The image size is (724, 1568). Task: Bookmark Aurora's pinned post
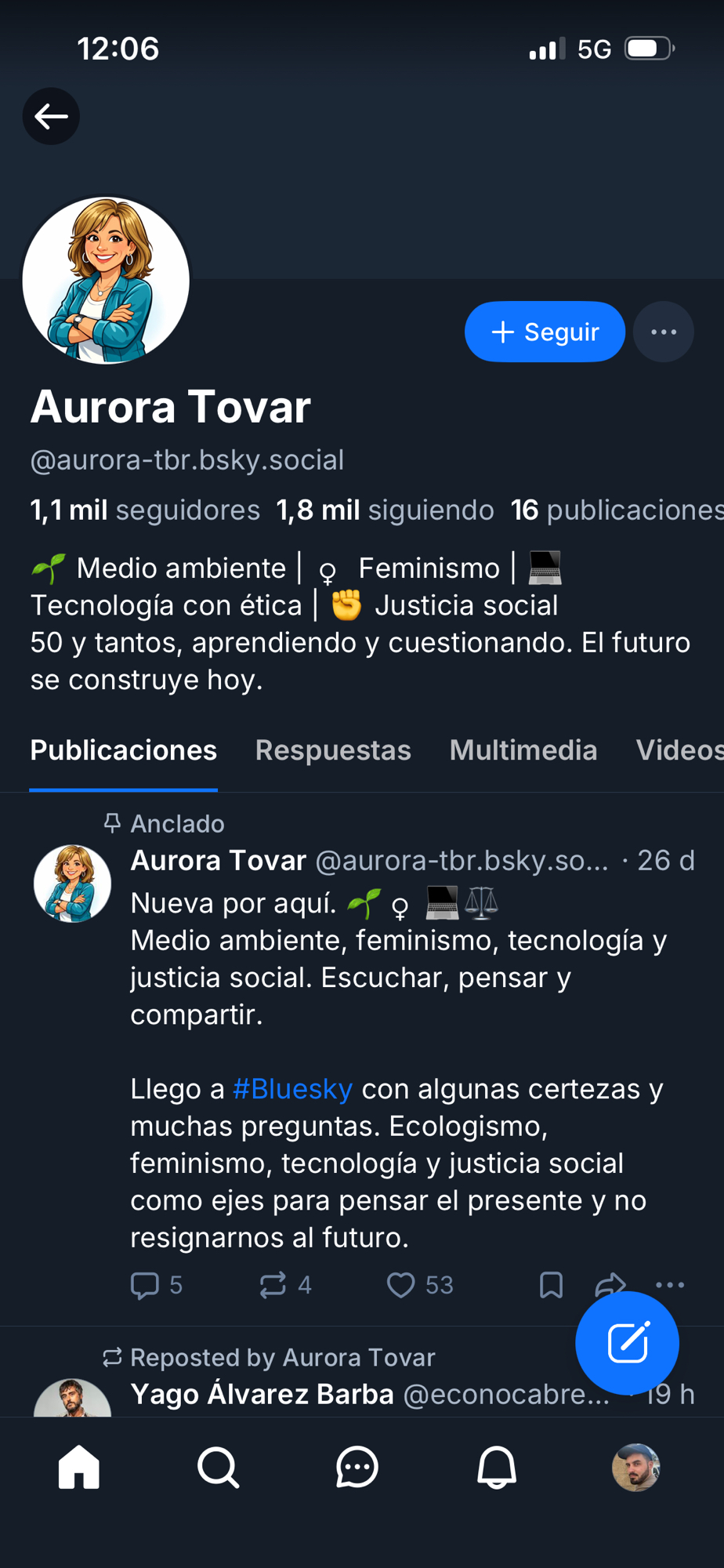coord(551,1285)
